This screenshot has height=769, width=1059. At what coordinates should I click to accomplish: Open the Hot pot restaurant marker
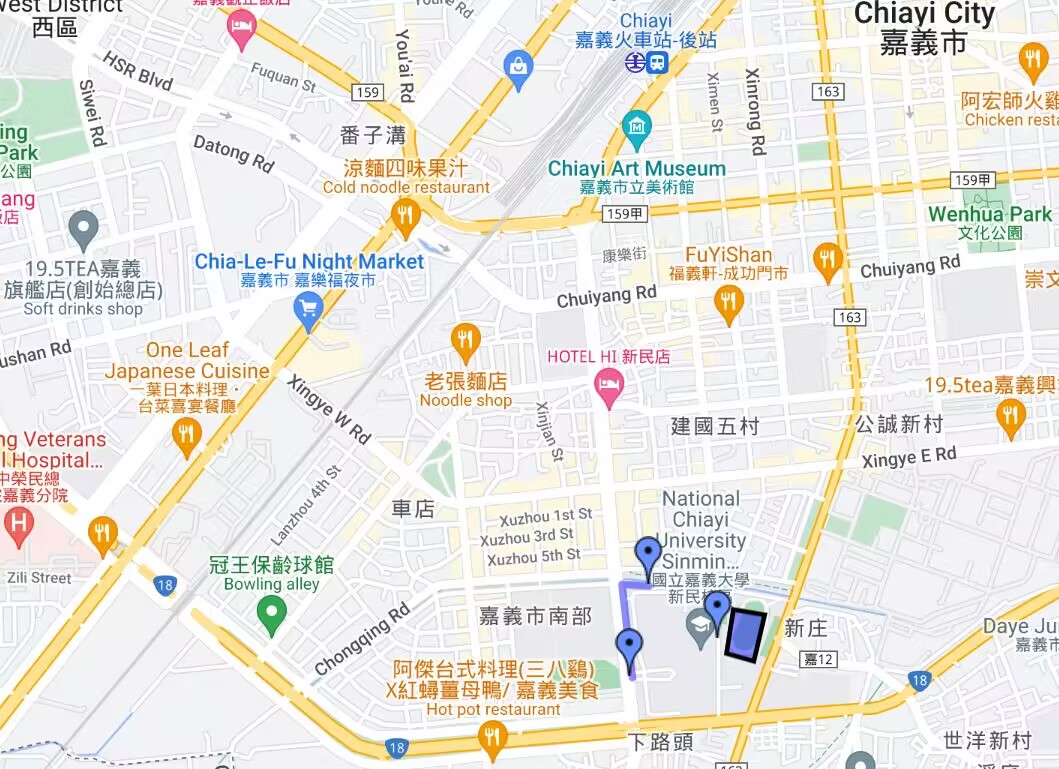(492, 739)
